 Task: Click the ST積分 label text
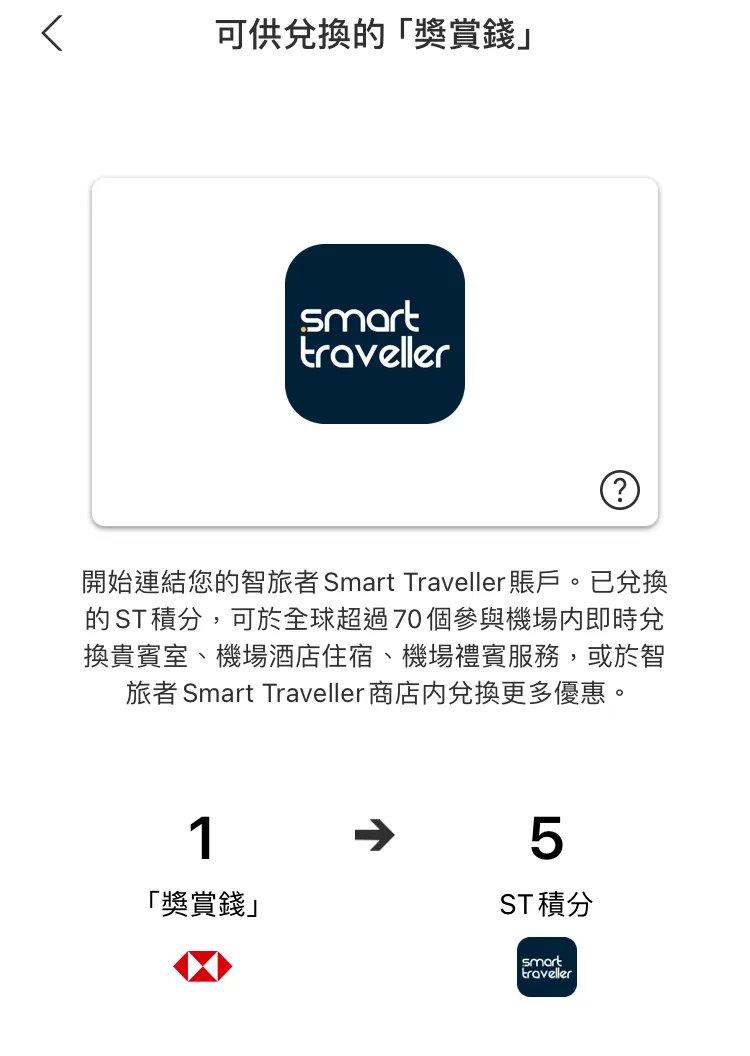546,904
